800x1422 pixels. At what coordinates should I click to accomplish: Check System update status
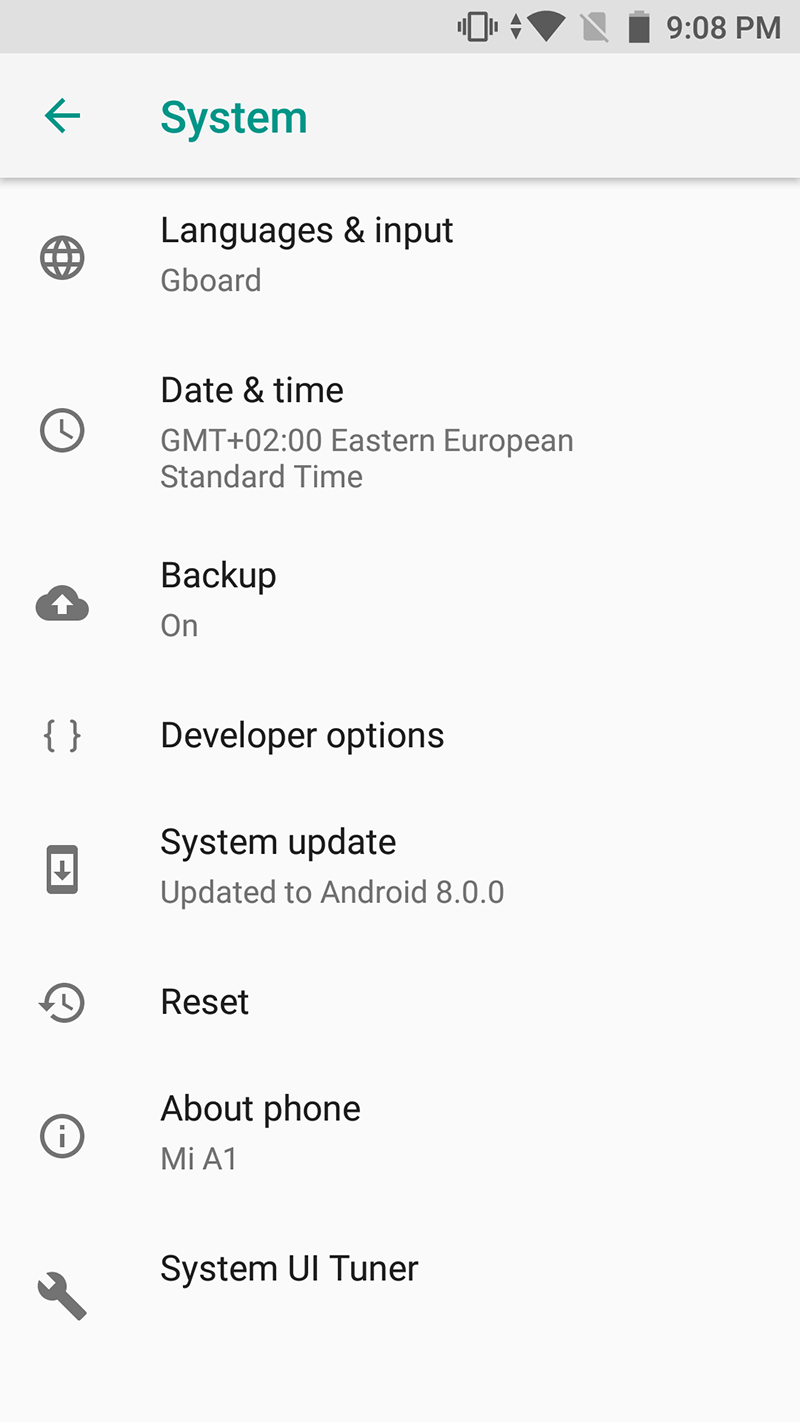(x=331, y=866)
